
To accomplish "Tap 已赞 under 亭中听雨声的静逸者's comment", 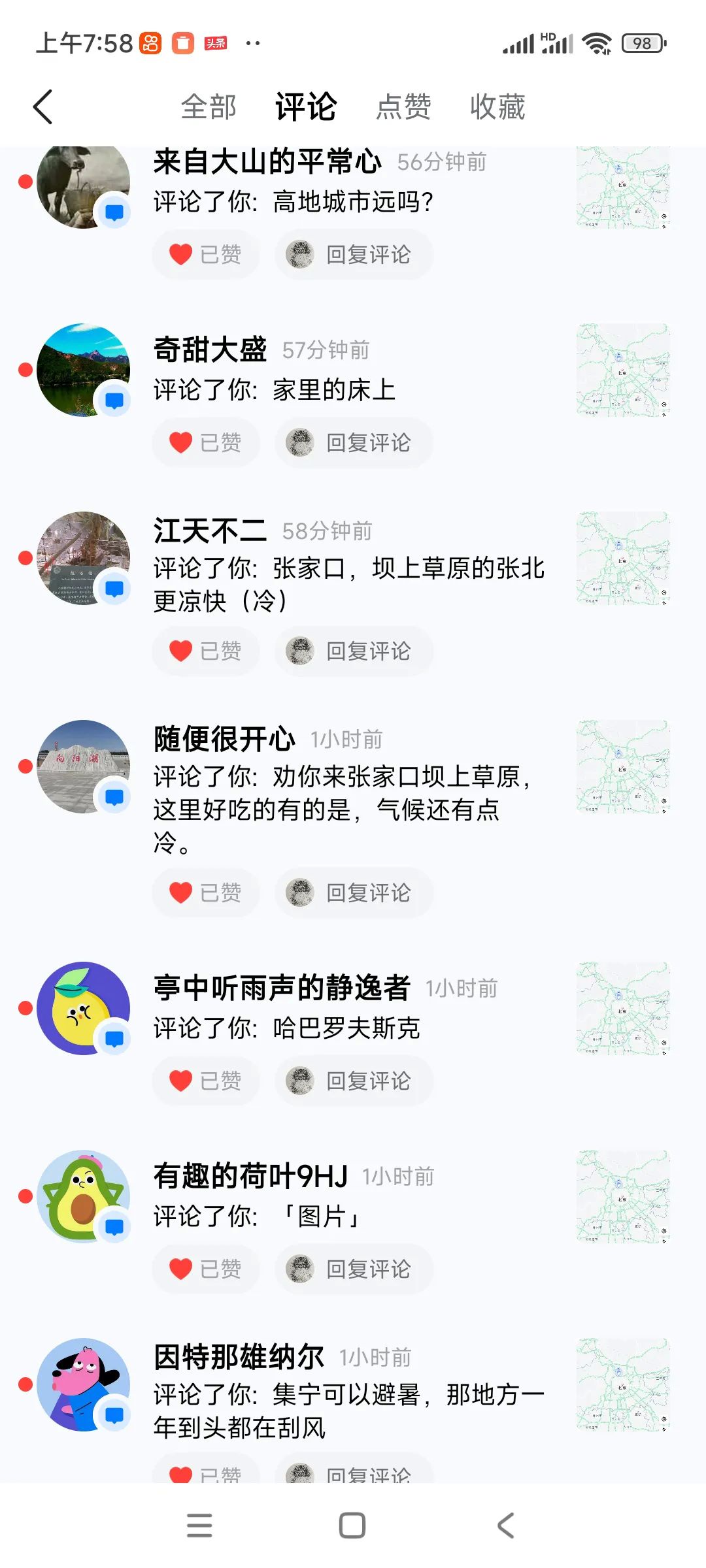I will coord(206,1081).
